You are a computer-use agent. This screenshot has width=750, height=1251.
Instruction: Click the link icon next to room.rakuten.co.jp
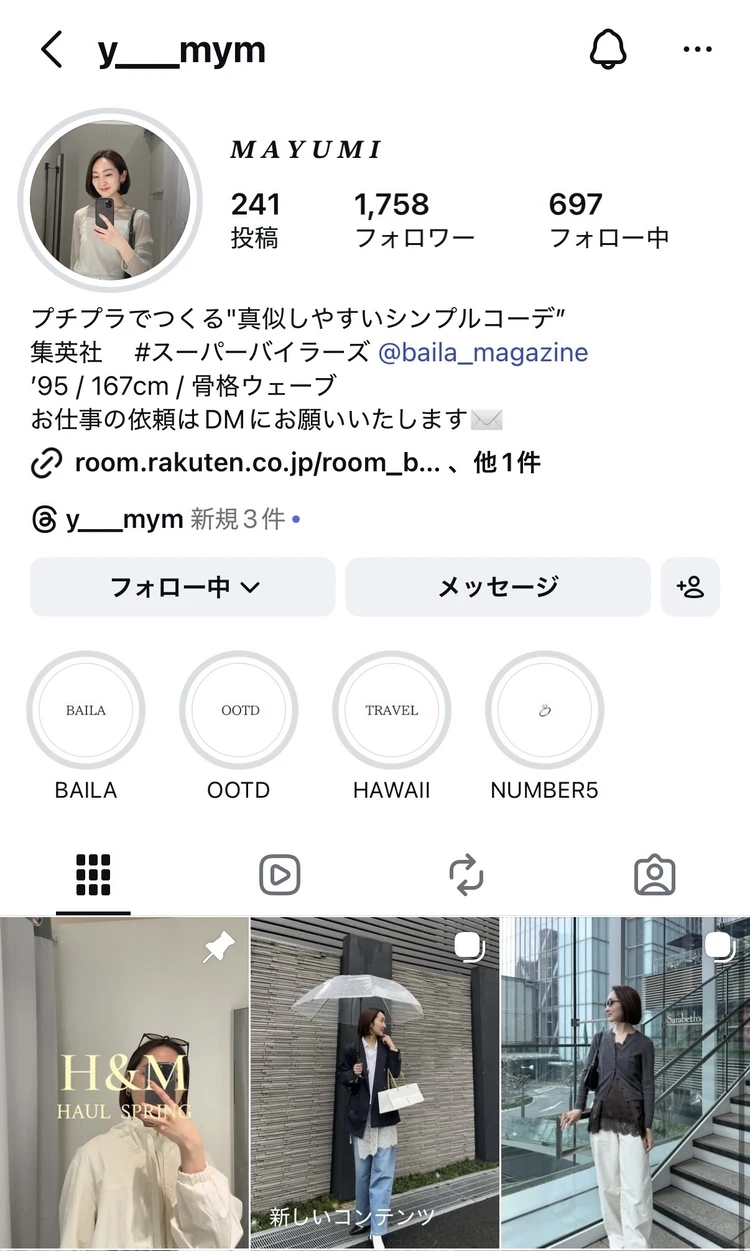click(x=45, y=463)
